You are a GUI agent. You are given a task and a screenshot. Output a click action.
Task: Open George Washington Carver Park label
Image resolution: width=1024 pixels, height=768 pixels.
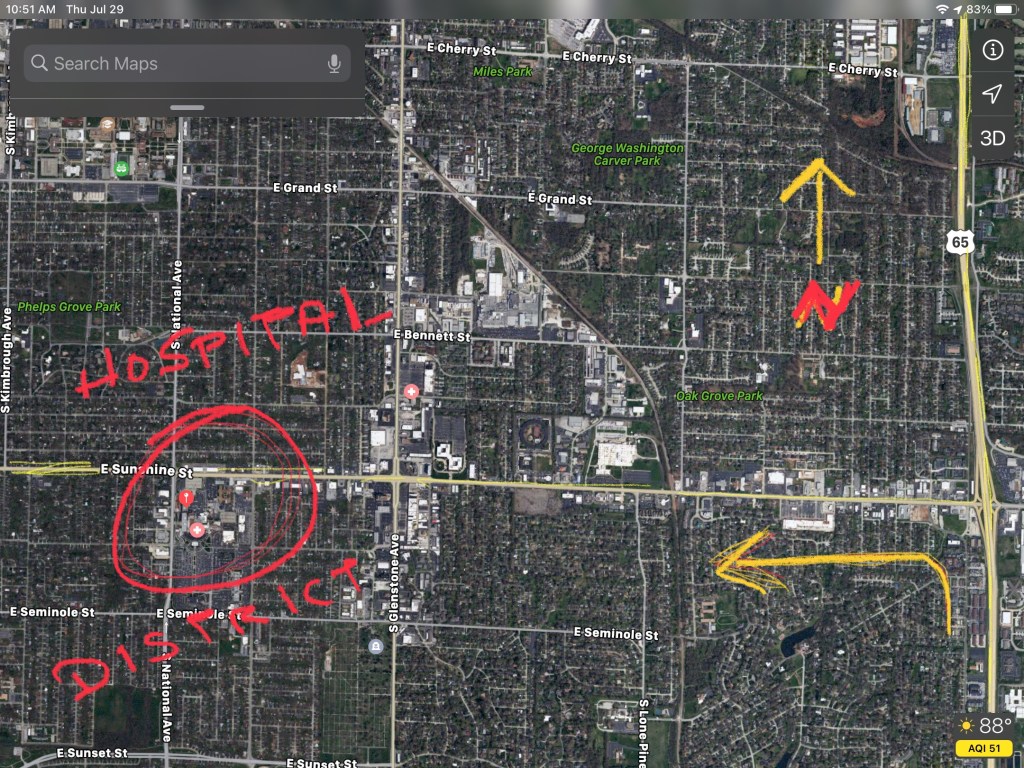pos(627,154)
